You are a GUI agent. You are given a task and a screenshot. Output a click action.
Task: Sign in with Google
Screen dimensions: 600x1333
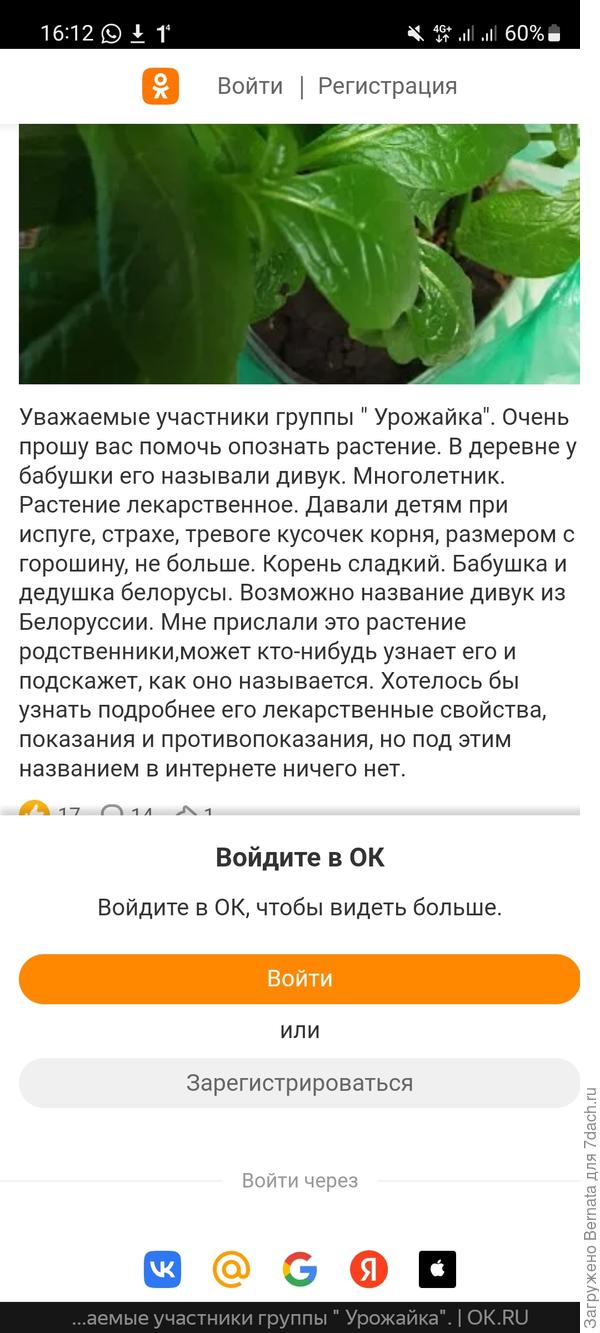[299, 1269]
